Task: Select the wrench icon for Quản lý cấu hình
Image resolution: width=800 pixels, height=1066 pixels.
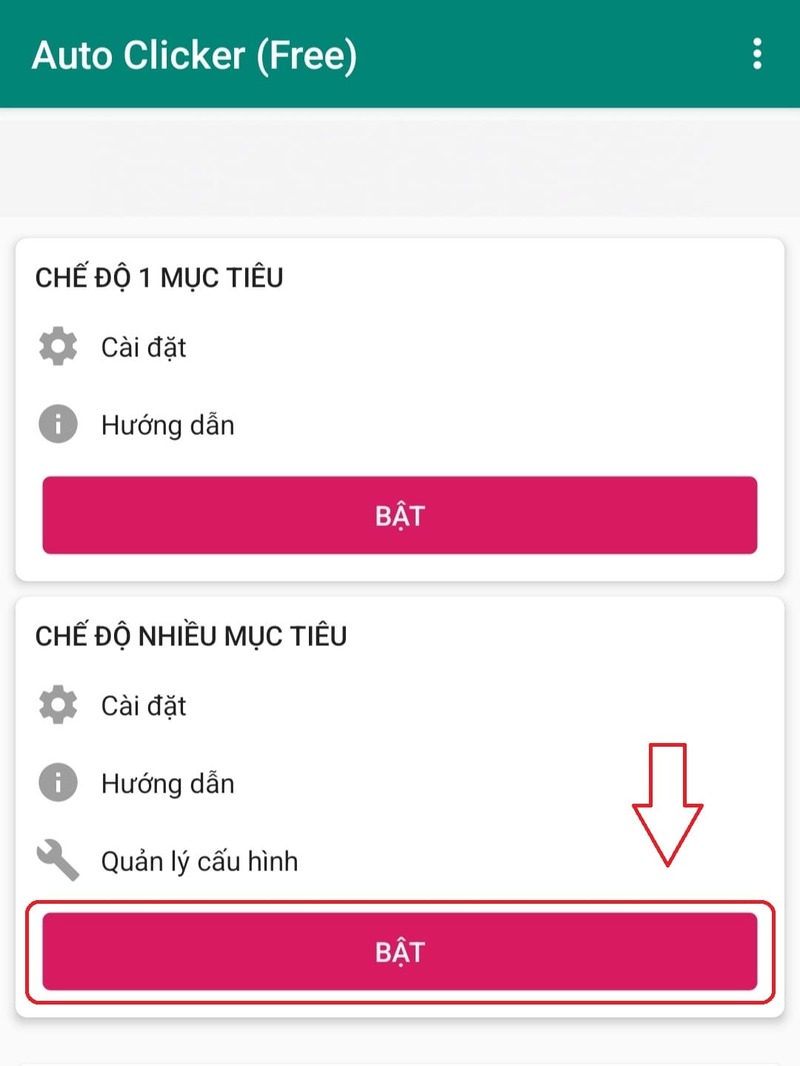Action: [x=58, y=861]
